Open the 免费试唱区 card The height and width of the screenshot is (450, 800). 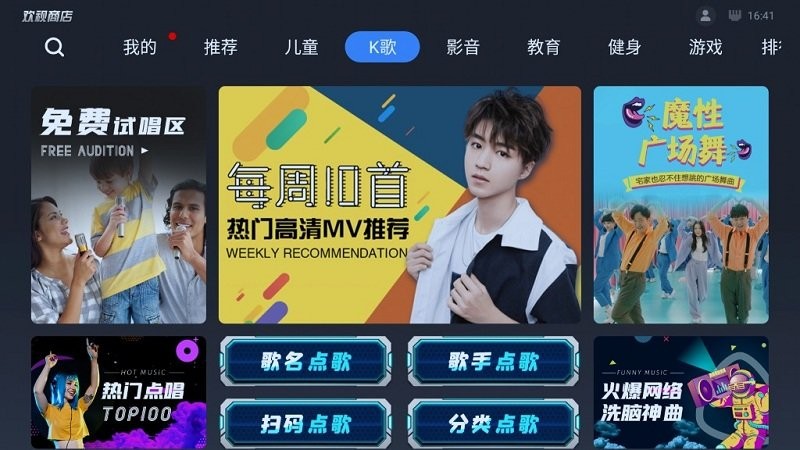pyautogui.click(x=118, y=205)
